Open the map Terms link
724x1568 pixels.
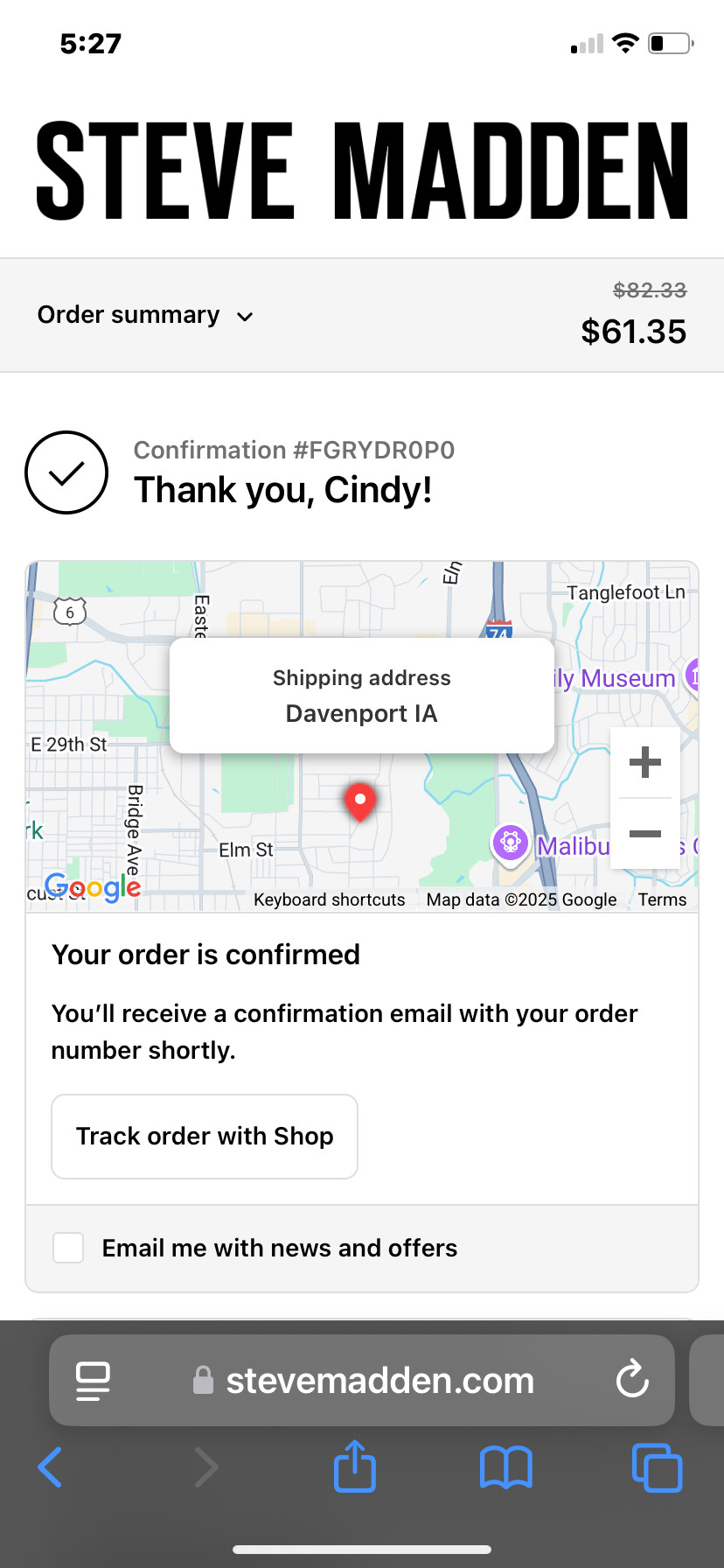click(x=662, y=899)
